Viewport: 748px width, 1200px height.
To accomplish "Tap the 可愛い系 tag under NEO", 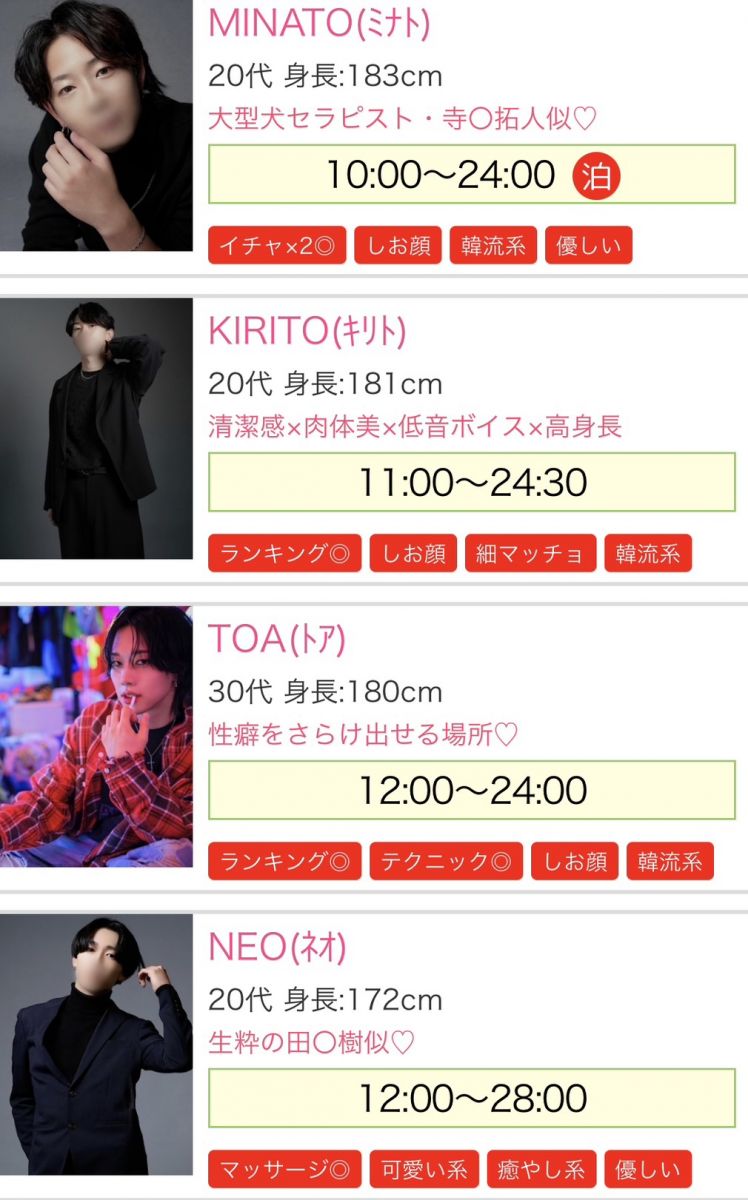I will tap(424, 1169).
